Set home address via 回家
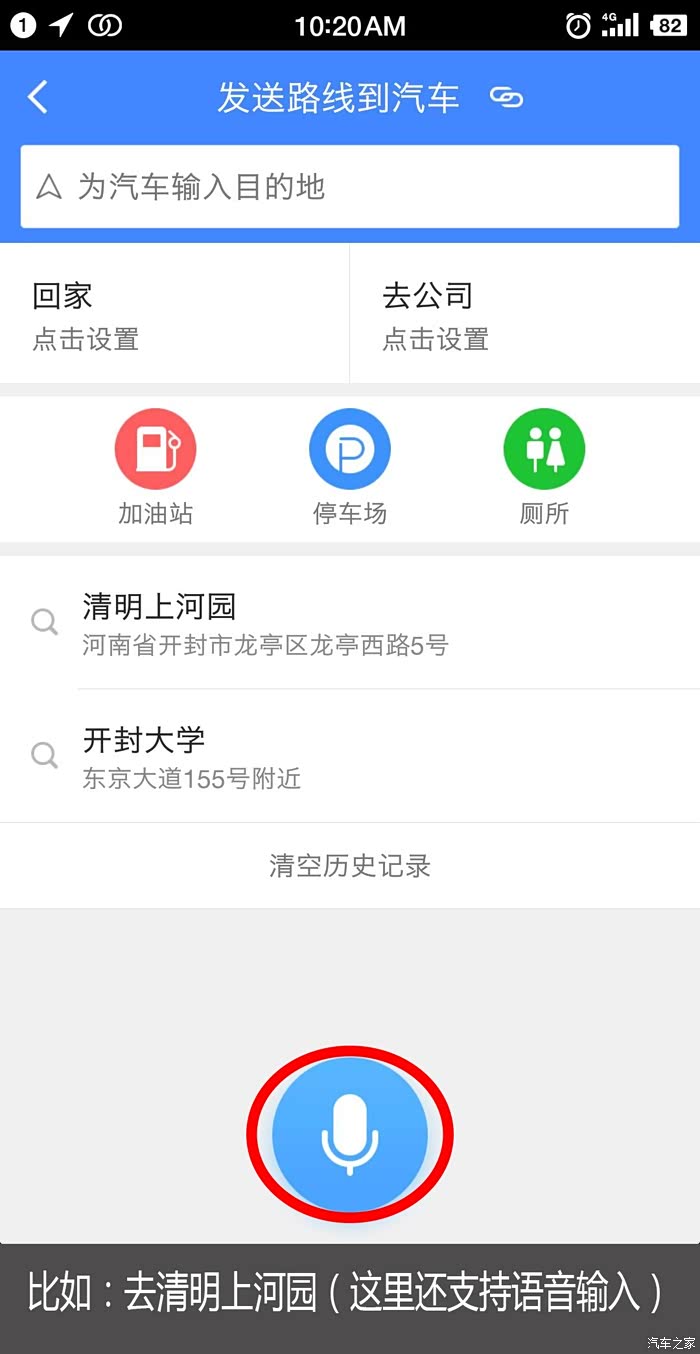Screen dimensions: 700x1354 click(175, 314)
